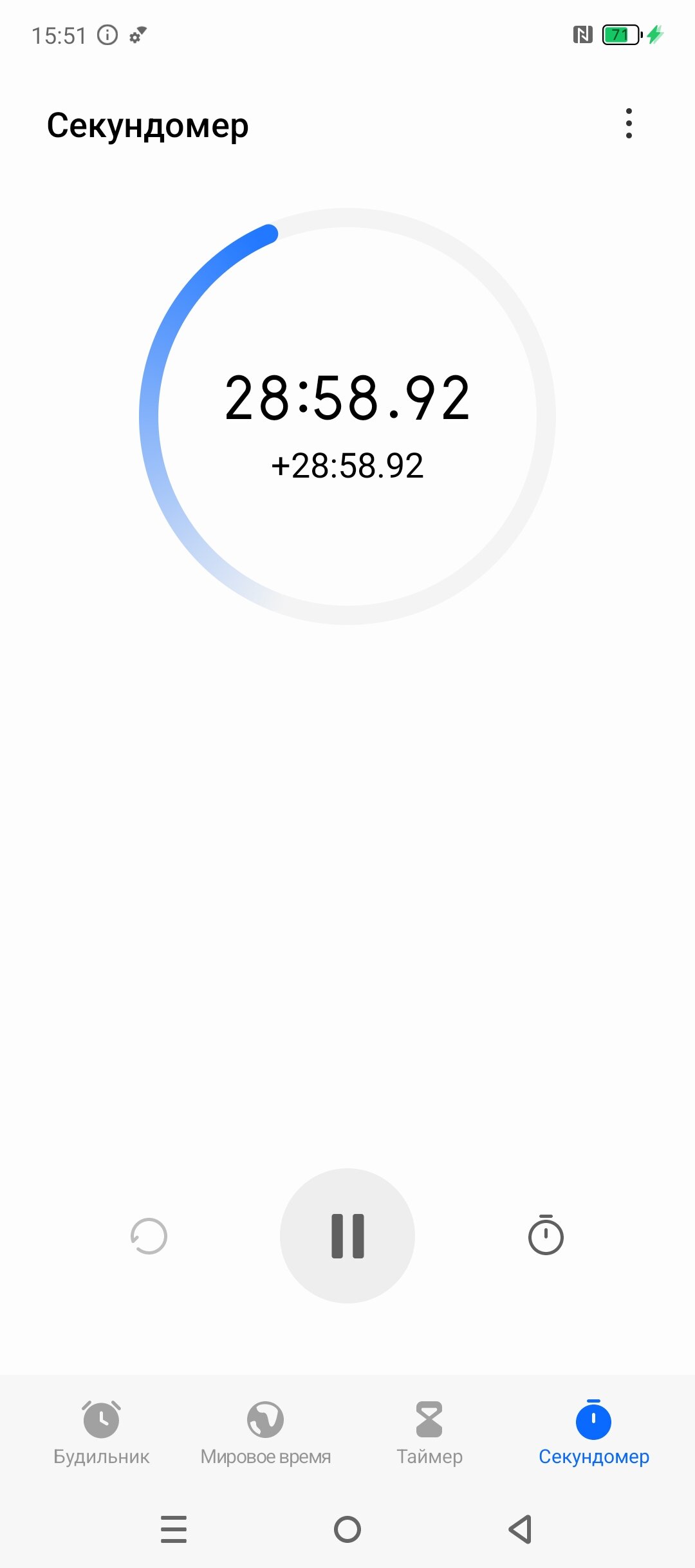This screenshot has width=695, height=1568.
Task: Record a lap with the stopwatch icon
Action: 546,1235
